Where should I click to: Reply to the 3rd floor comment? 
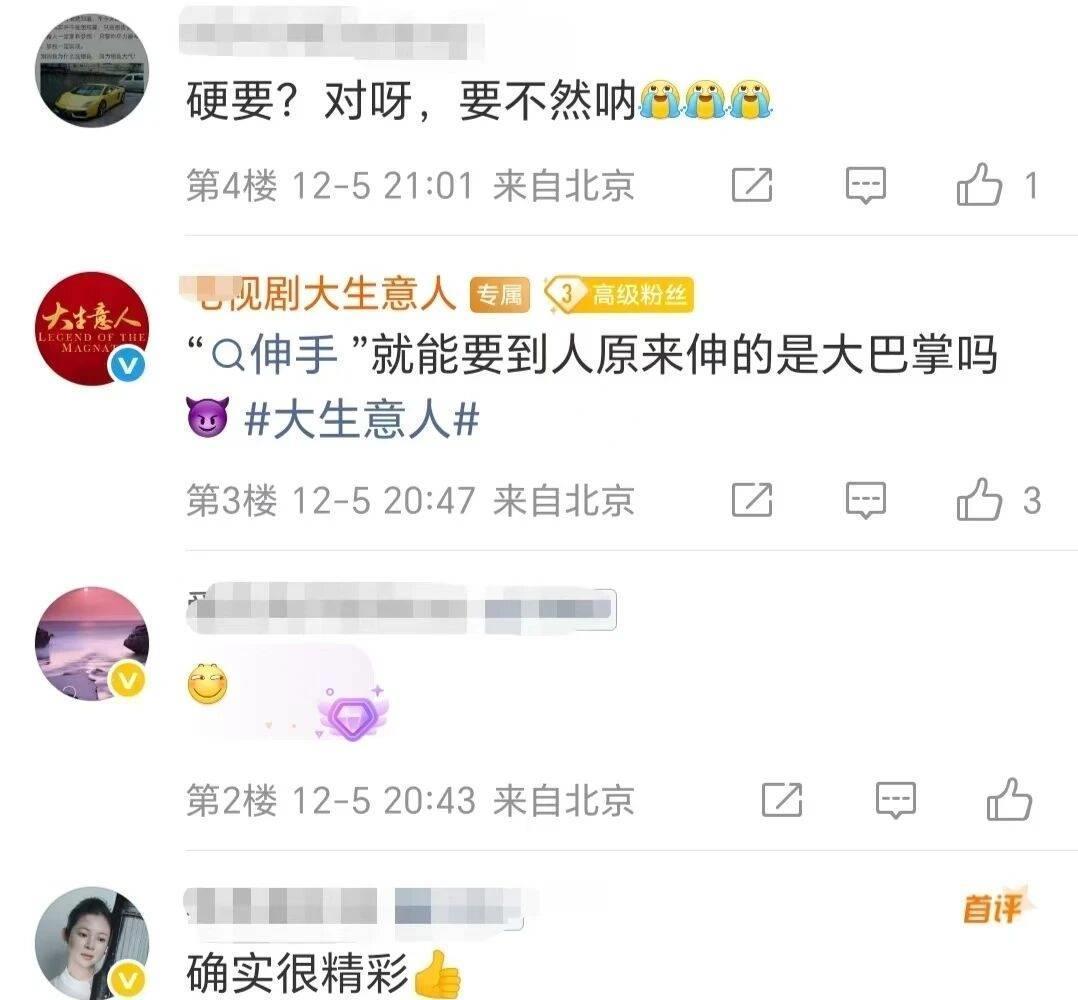click(865, 500)
